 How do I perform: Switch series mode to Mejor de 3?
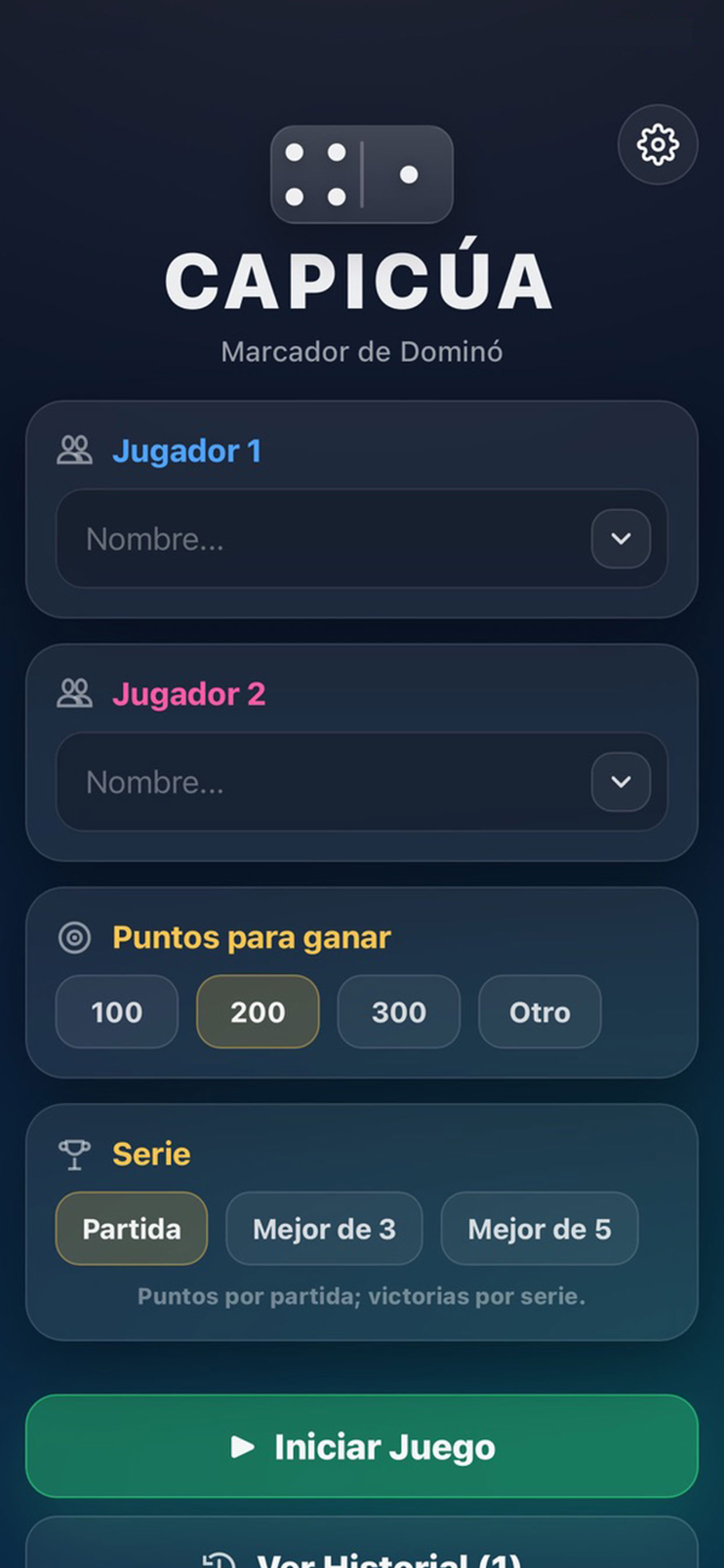coord(324,1228)
